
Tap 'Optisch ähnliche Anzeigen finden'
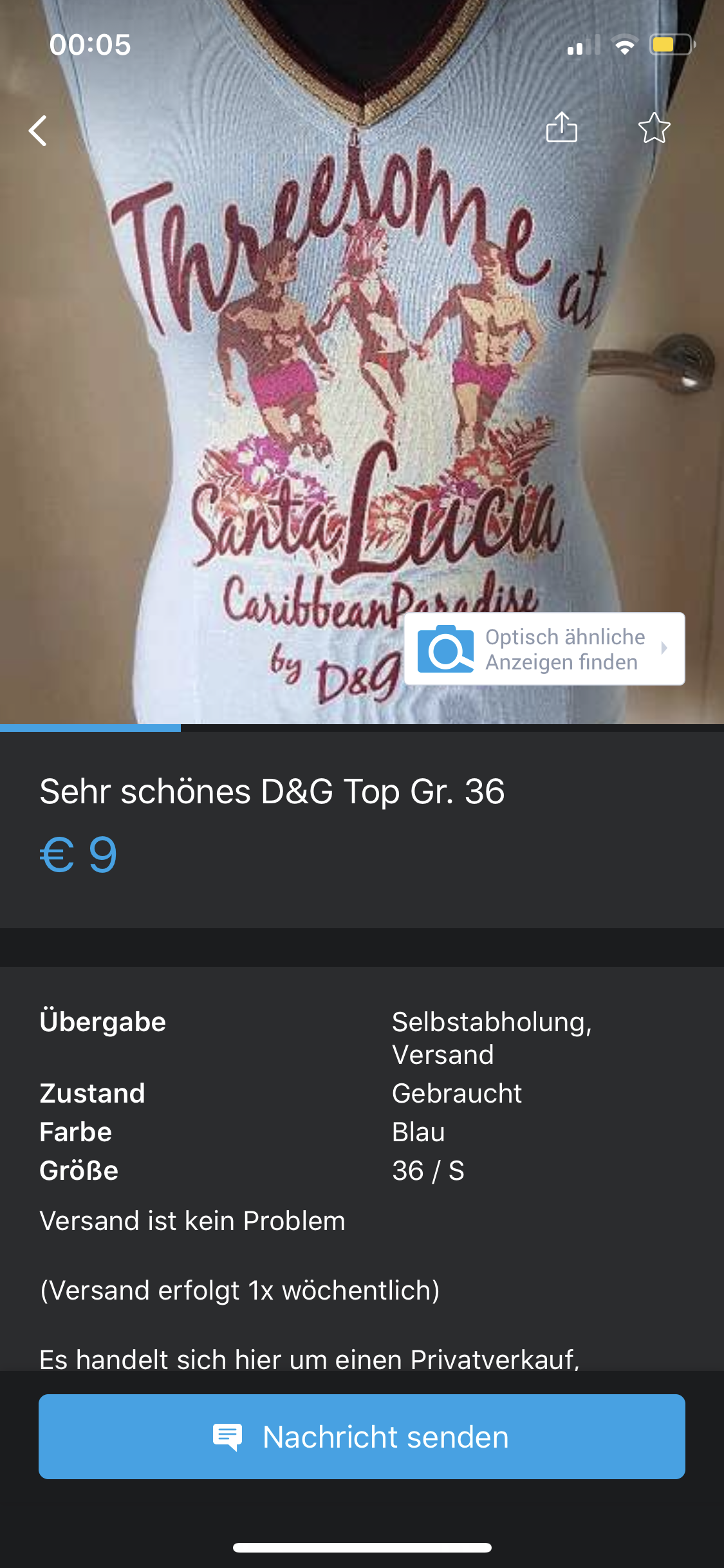pyautogui.click(x=544, y=649)
